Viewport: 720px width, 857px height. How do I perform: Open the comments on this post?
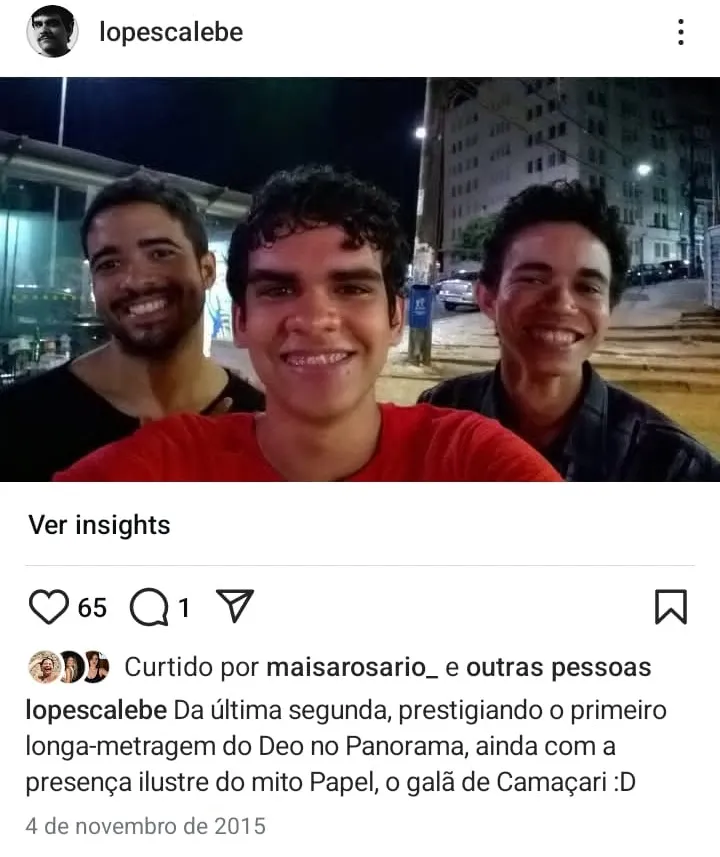tap(149, 607)
